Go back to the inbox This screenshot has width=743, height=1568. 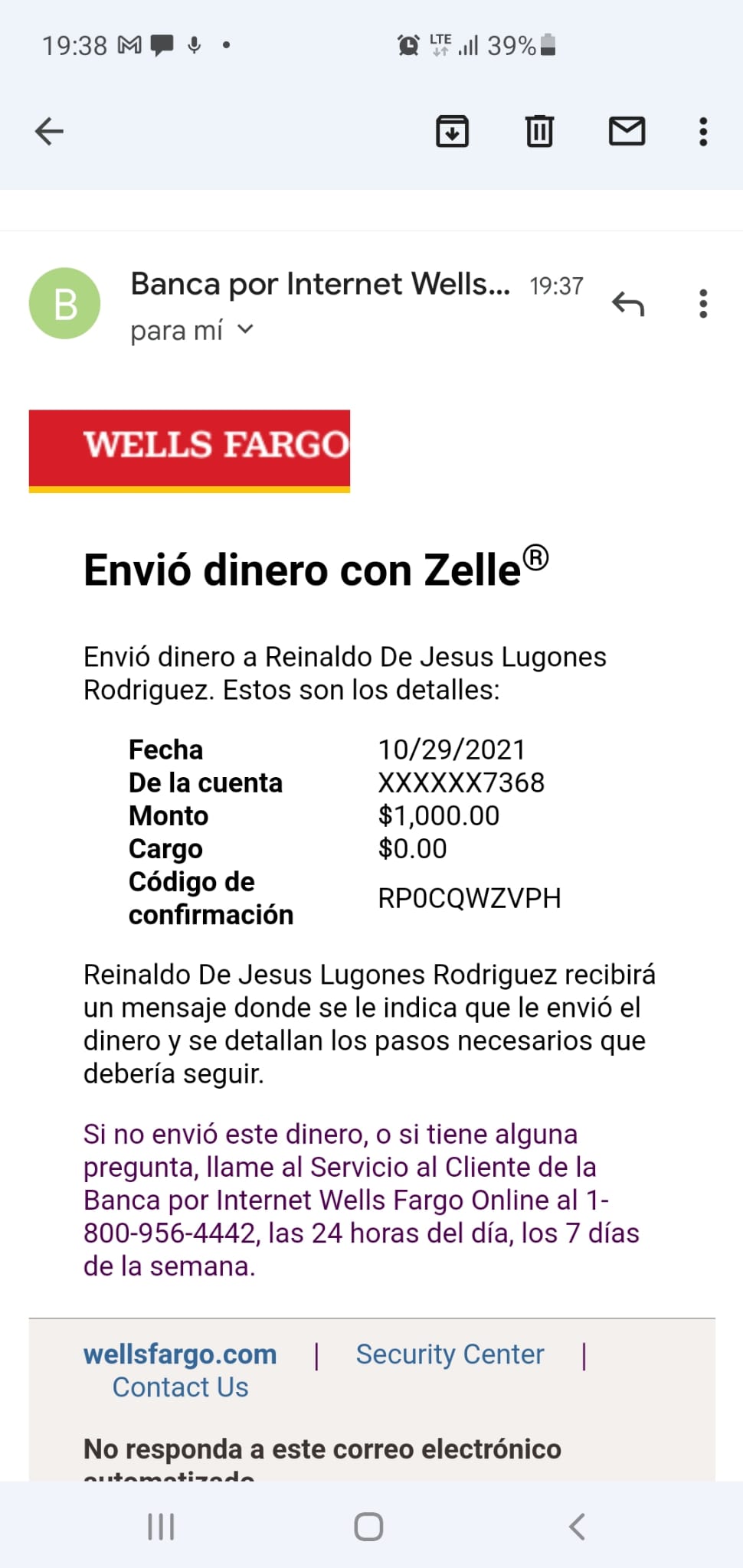(49, 132)
